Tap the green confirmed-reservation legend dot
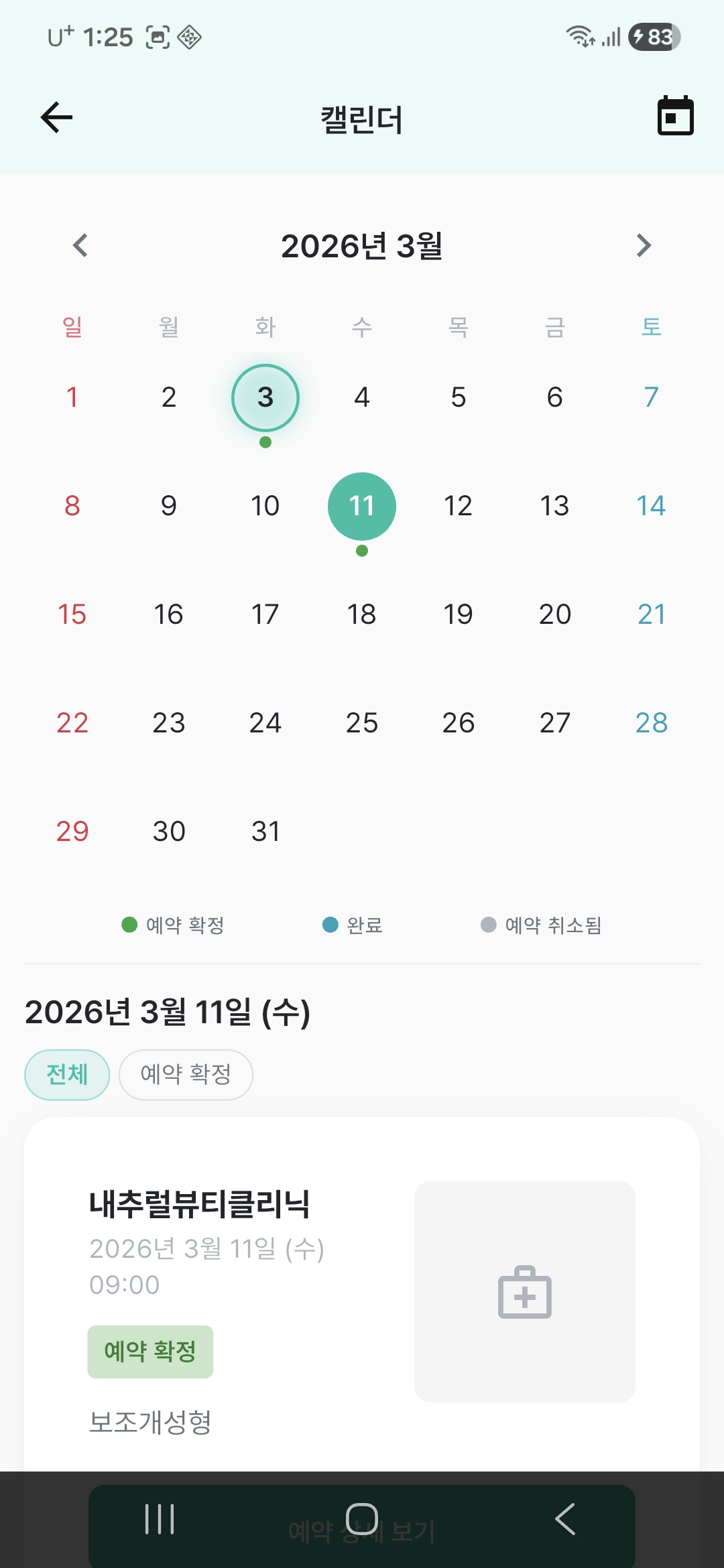The width and height of the screenshot is (724, 1568). coord(128,925)
